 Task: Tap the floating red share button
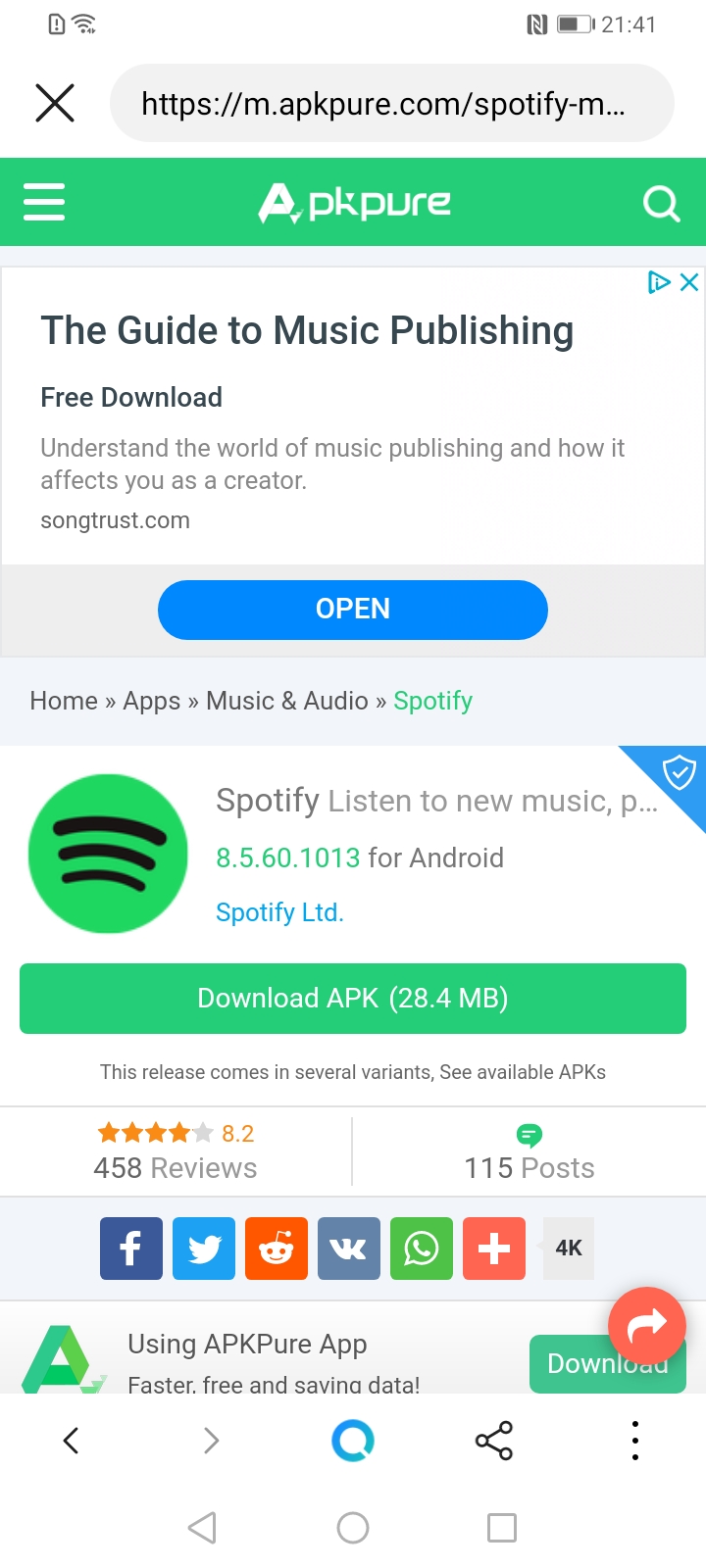click(646, 1325)
